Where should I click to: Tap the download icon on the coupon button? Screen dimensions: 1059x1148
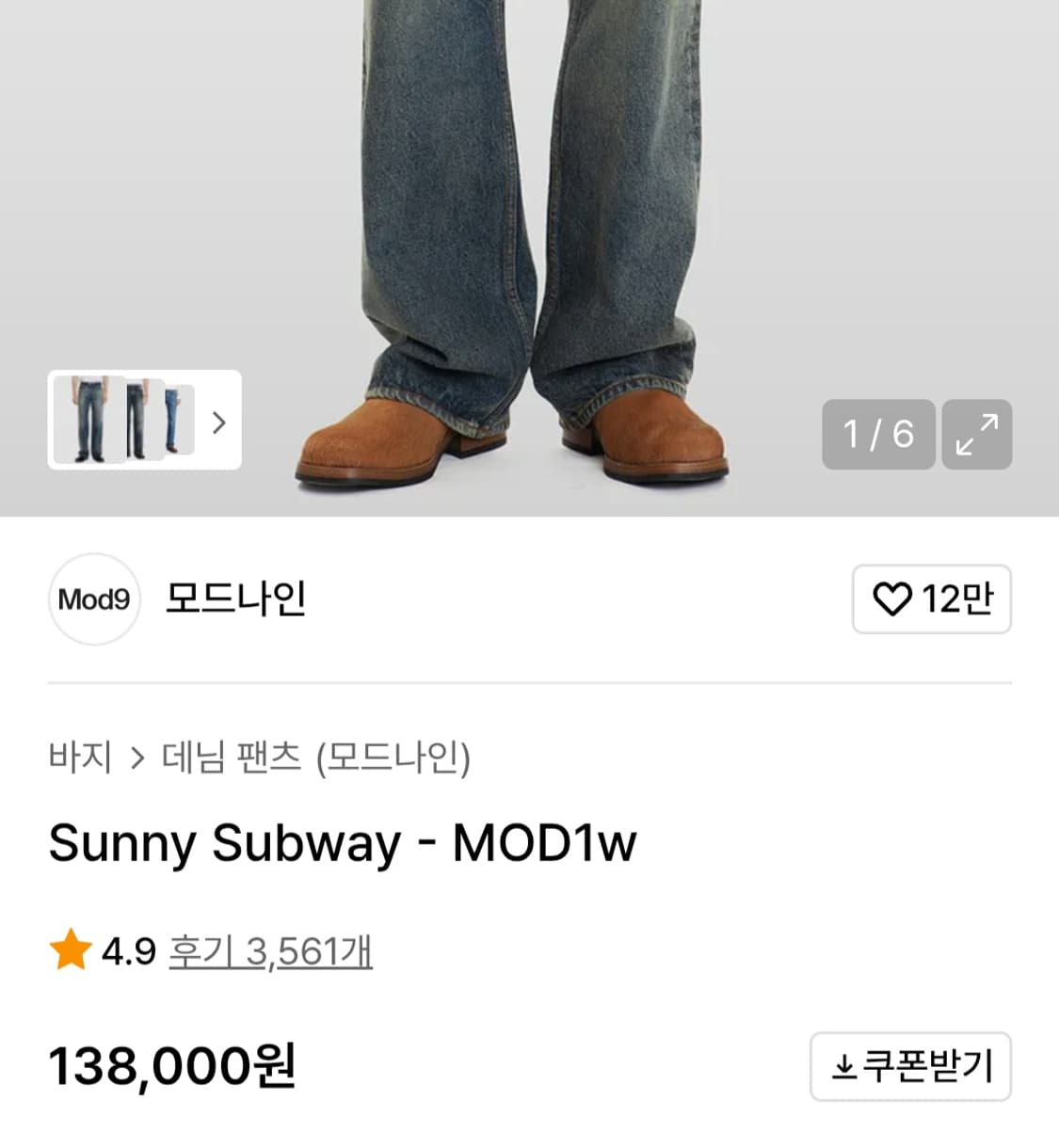click(x=843, y=1068)
